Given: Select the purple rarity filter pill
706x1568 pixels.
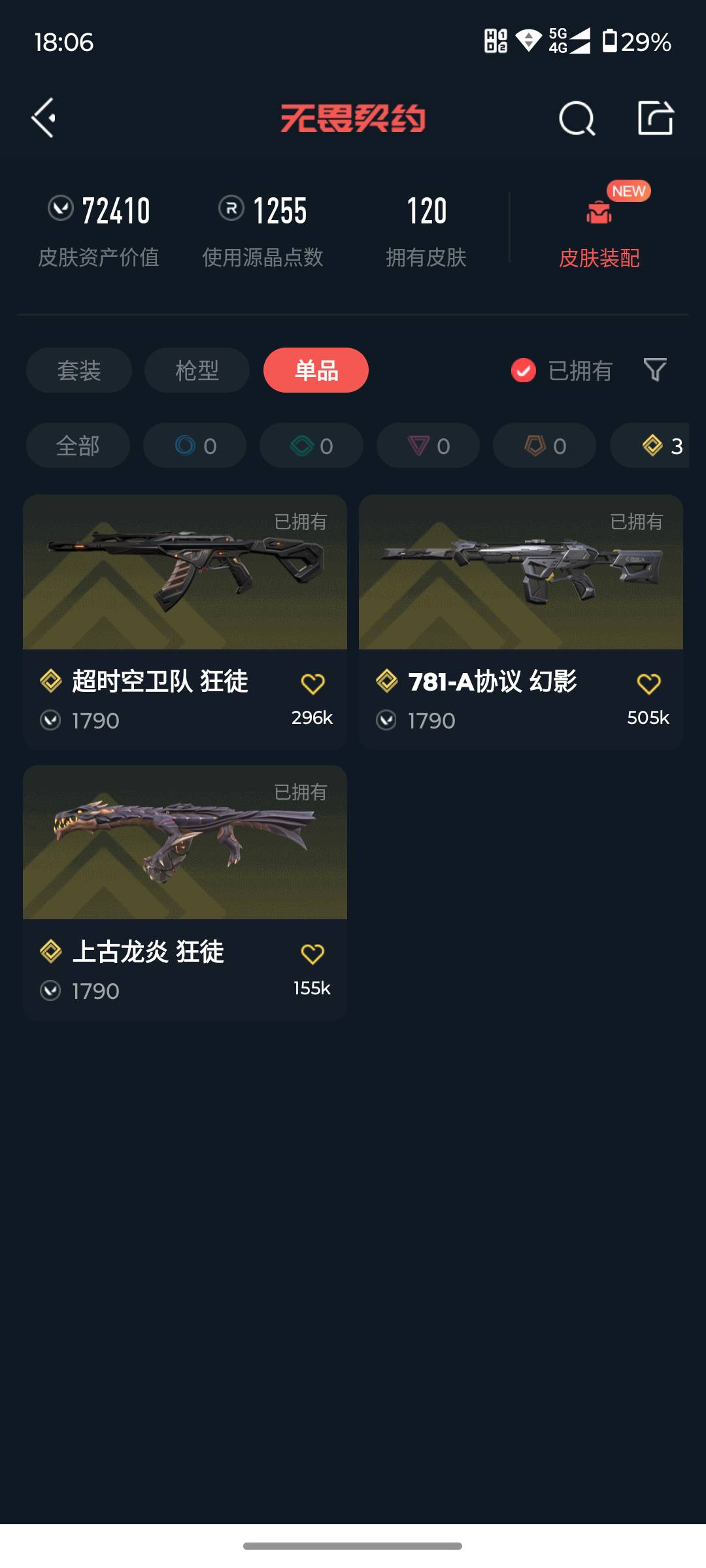Looking at the screenshot, I should 428,446.
